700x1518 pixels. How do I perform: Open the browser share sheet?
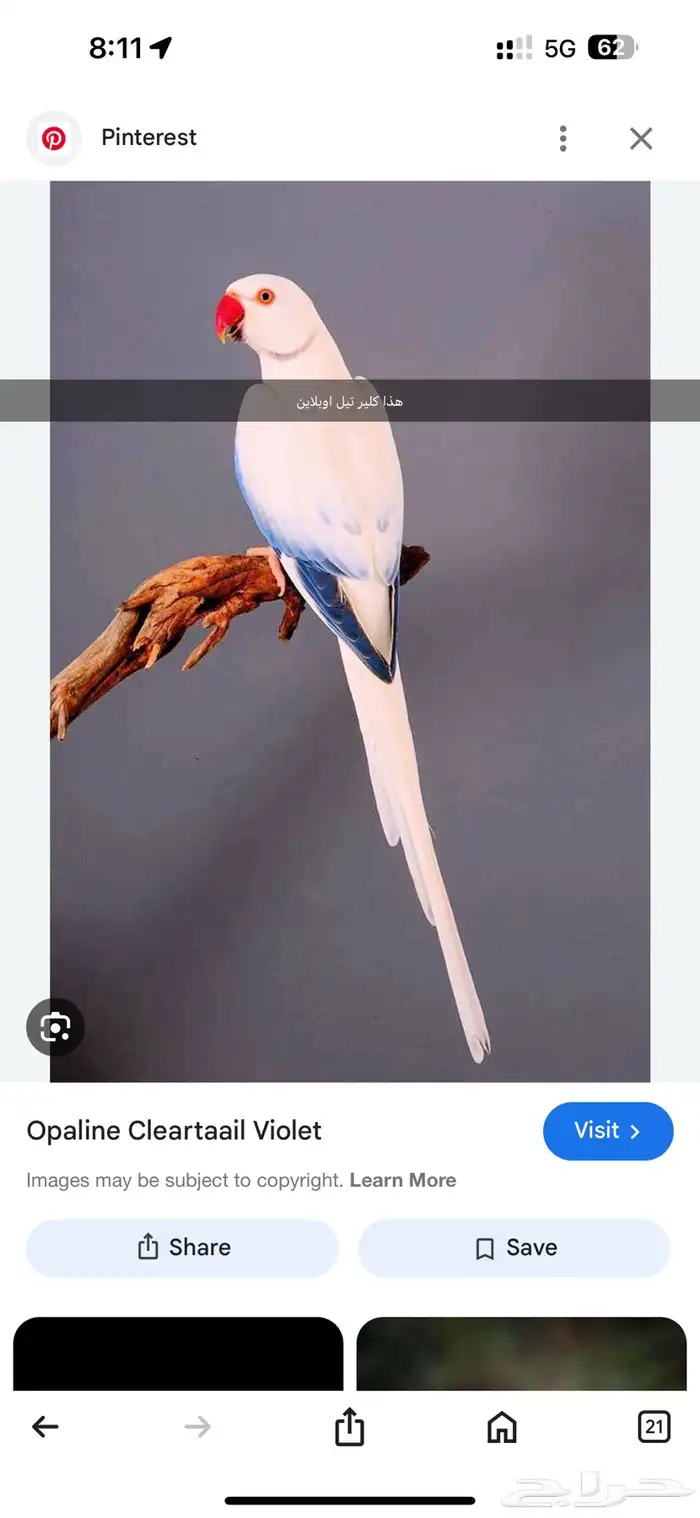tap(349, 1427)
